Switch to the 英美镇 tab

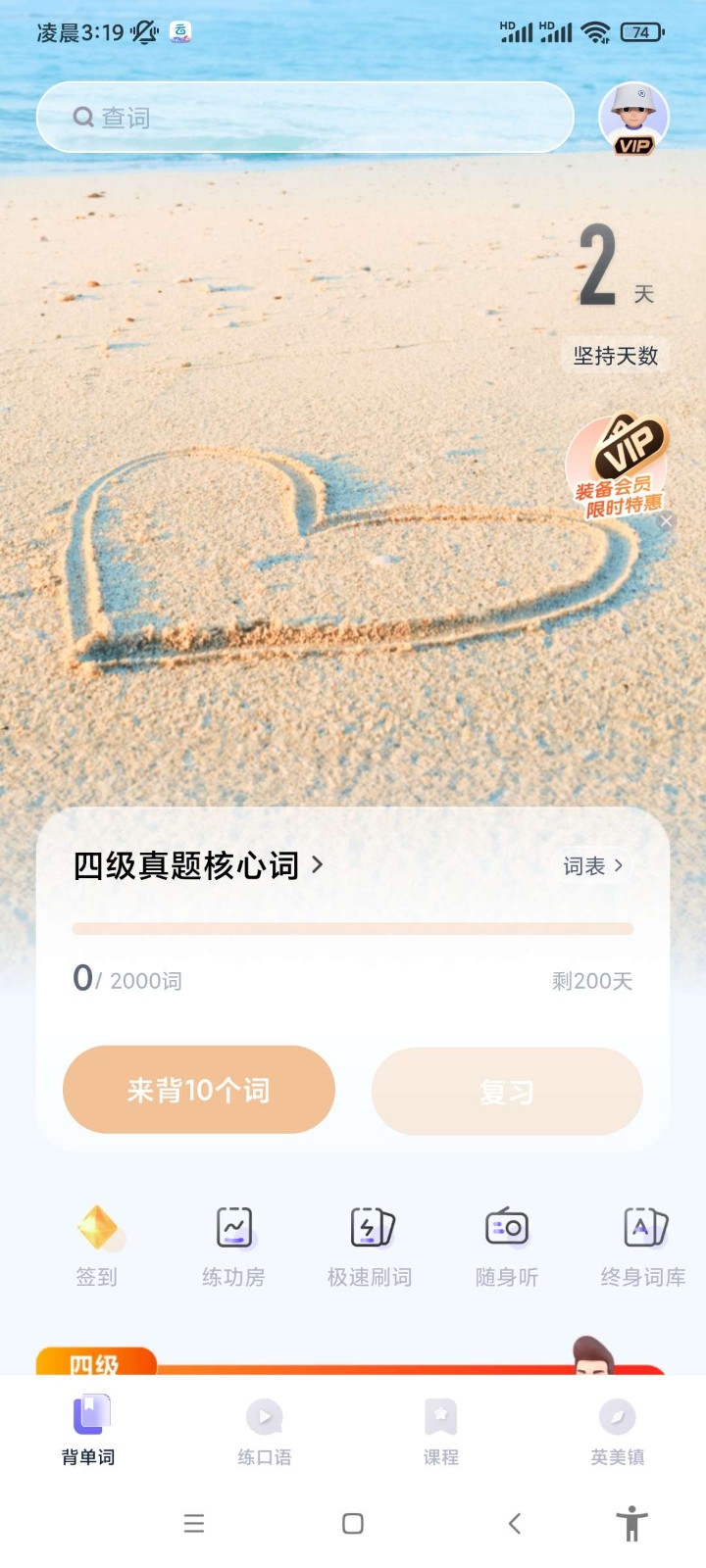click(x=618, y=1432)
